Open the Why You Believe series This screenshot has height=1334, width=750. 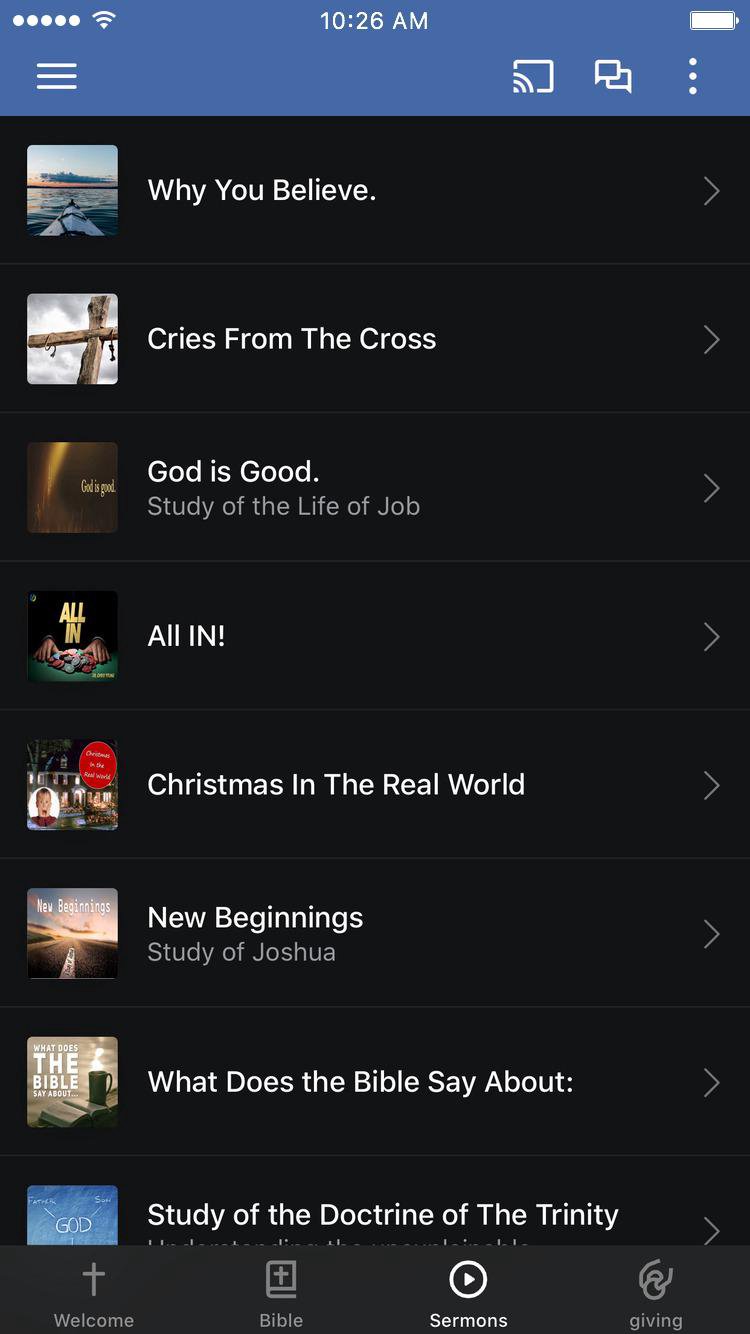375,190
